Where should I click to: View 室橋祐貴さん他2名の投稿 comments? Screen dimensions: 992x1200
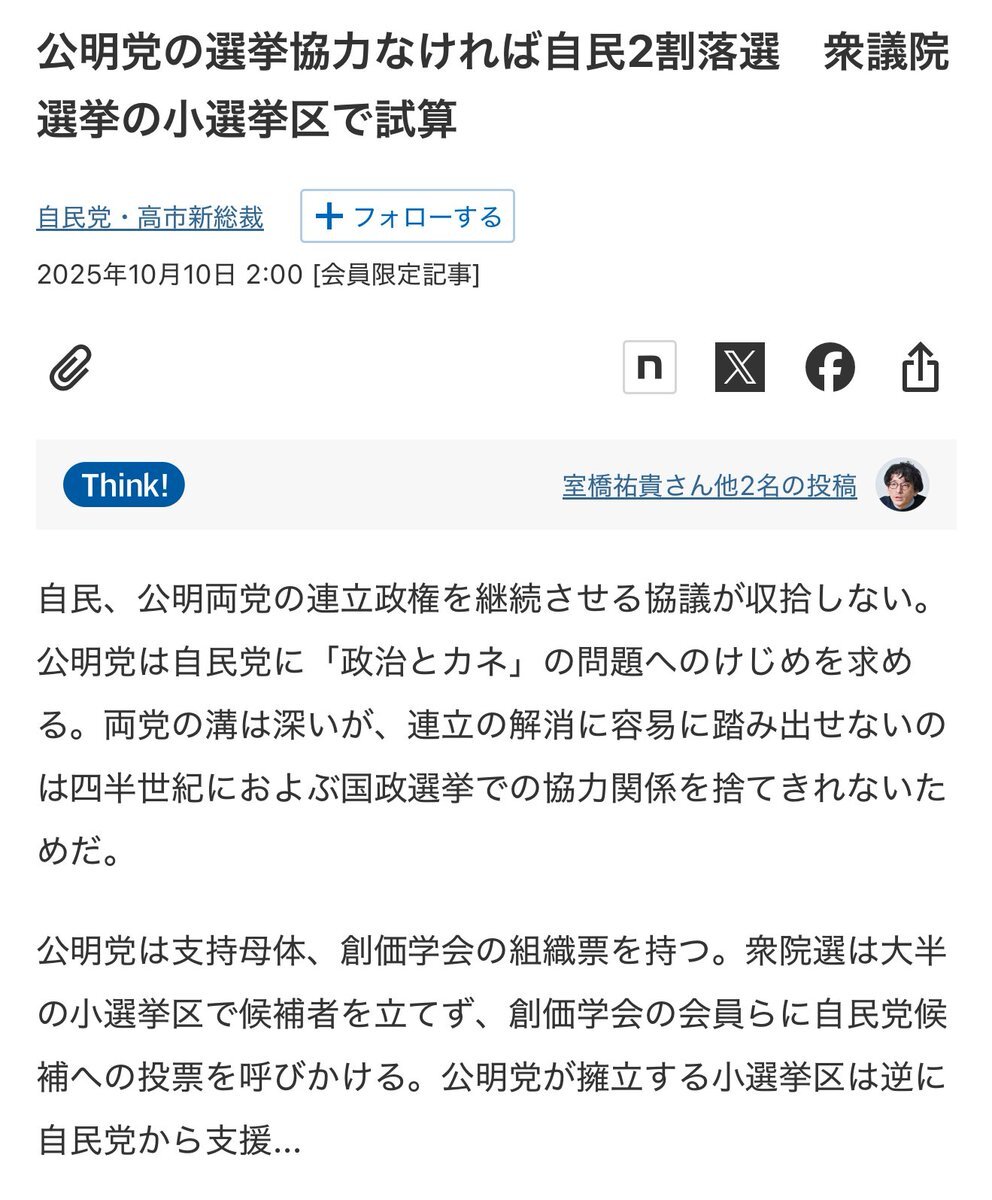(x=709, y=486)
